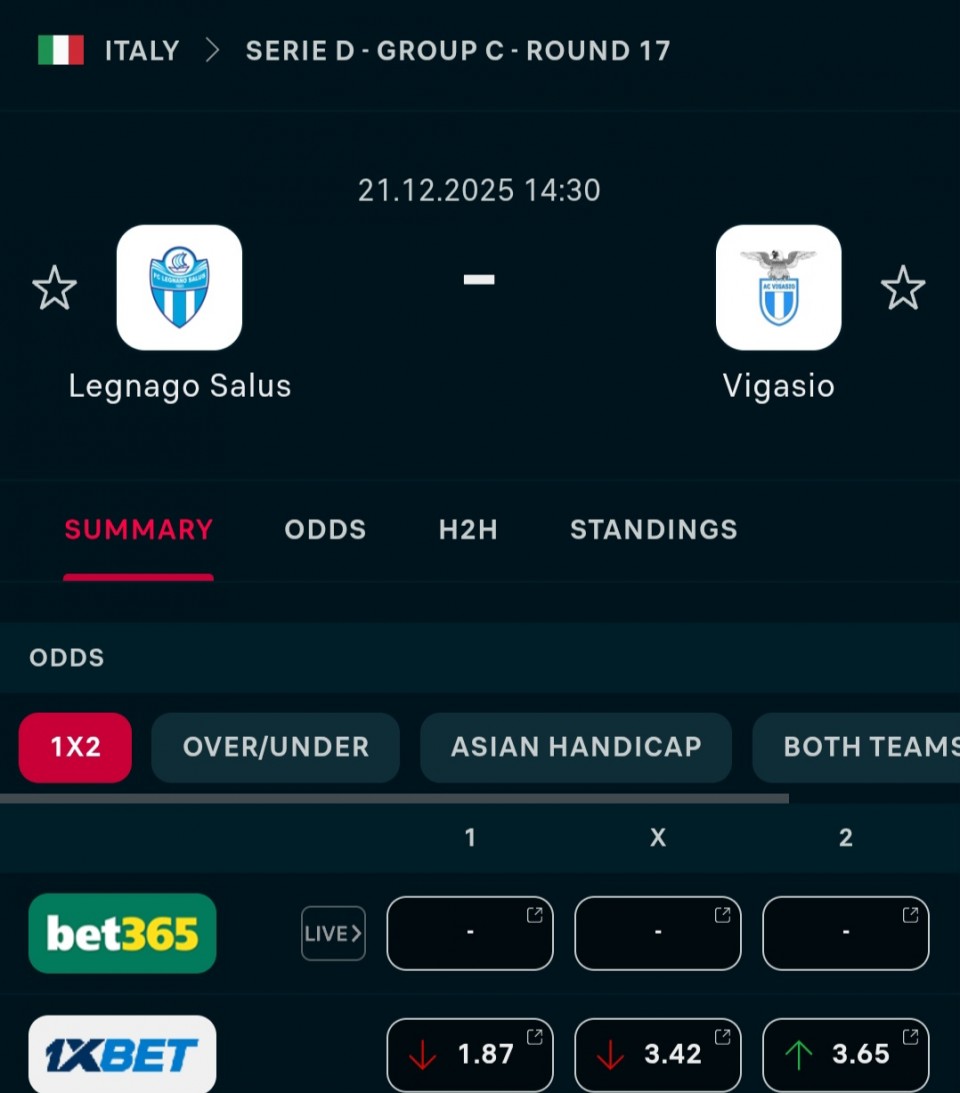Open bet365 bookmaker logo
Viewport: 960px width, 1093px height.
point(122,933)
